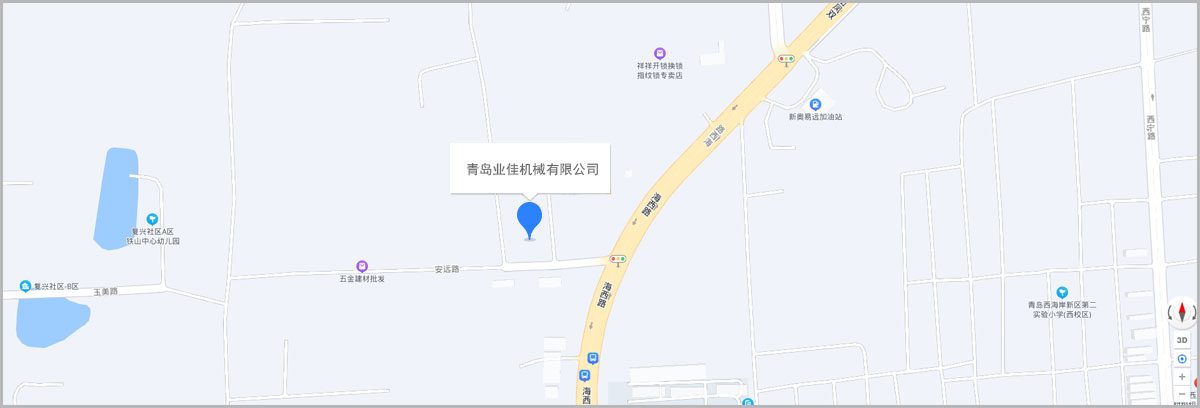The image size is (1200, 408).
Task: Select the 五金建材批发 shop marker
Action: tap(362, 266)
